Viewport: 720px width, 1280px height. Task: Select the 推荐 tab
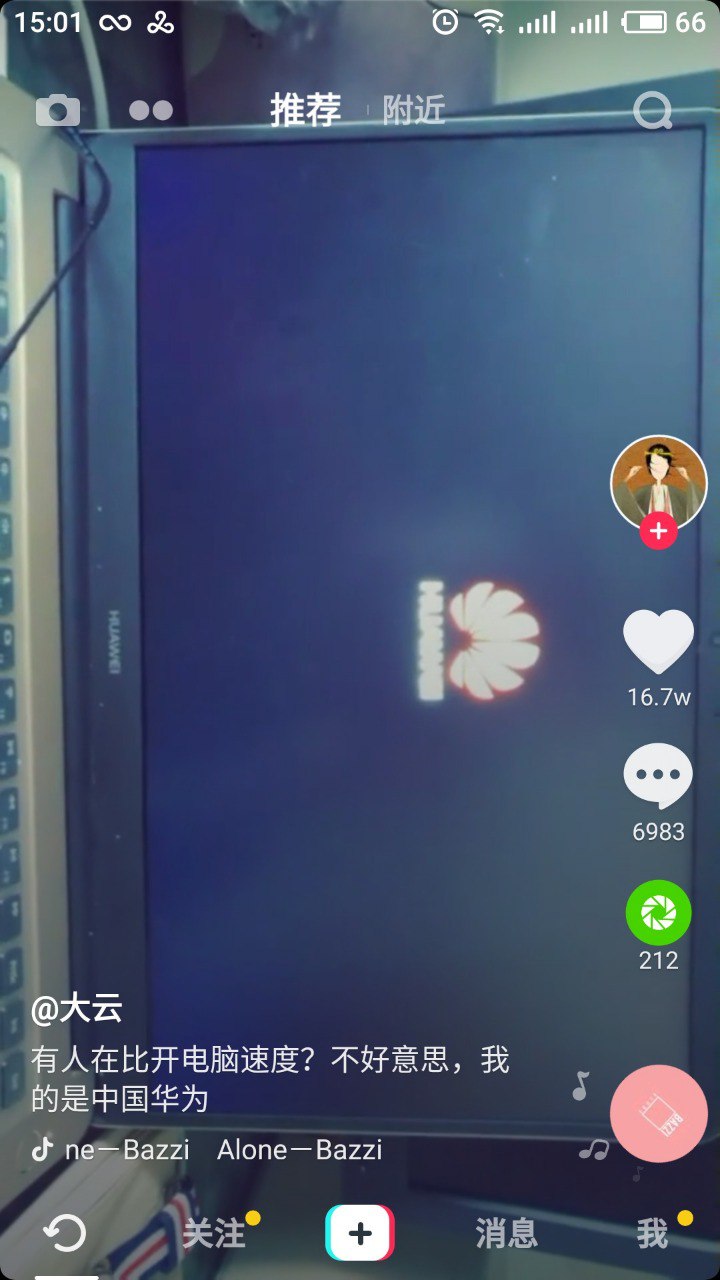click(306, 110)
